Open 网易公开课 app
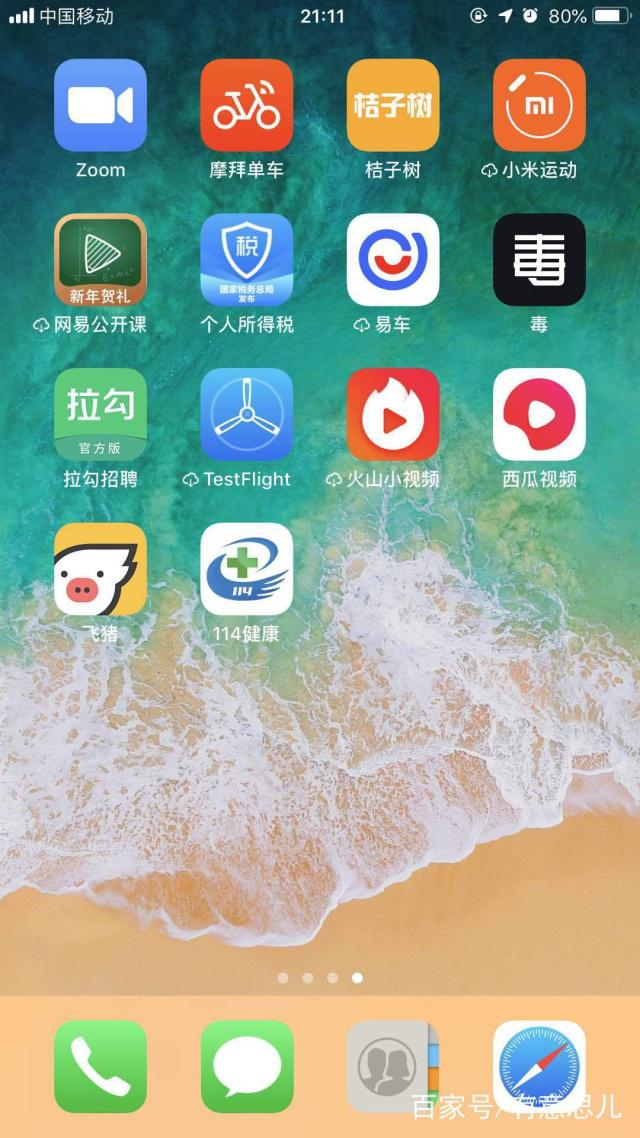 click(100, 260)
